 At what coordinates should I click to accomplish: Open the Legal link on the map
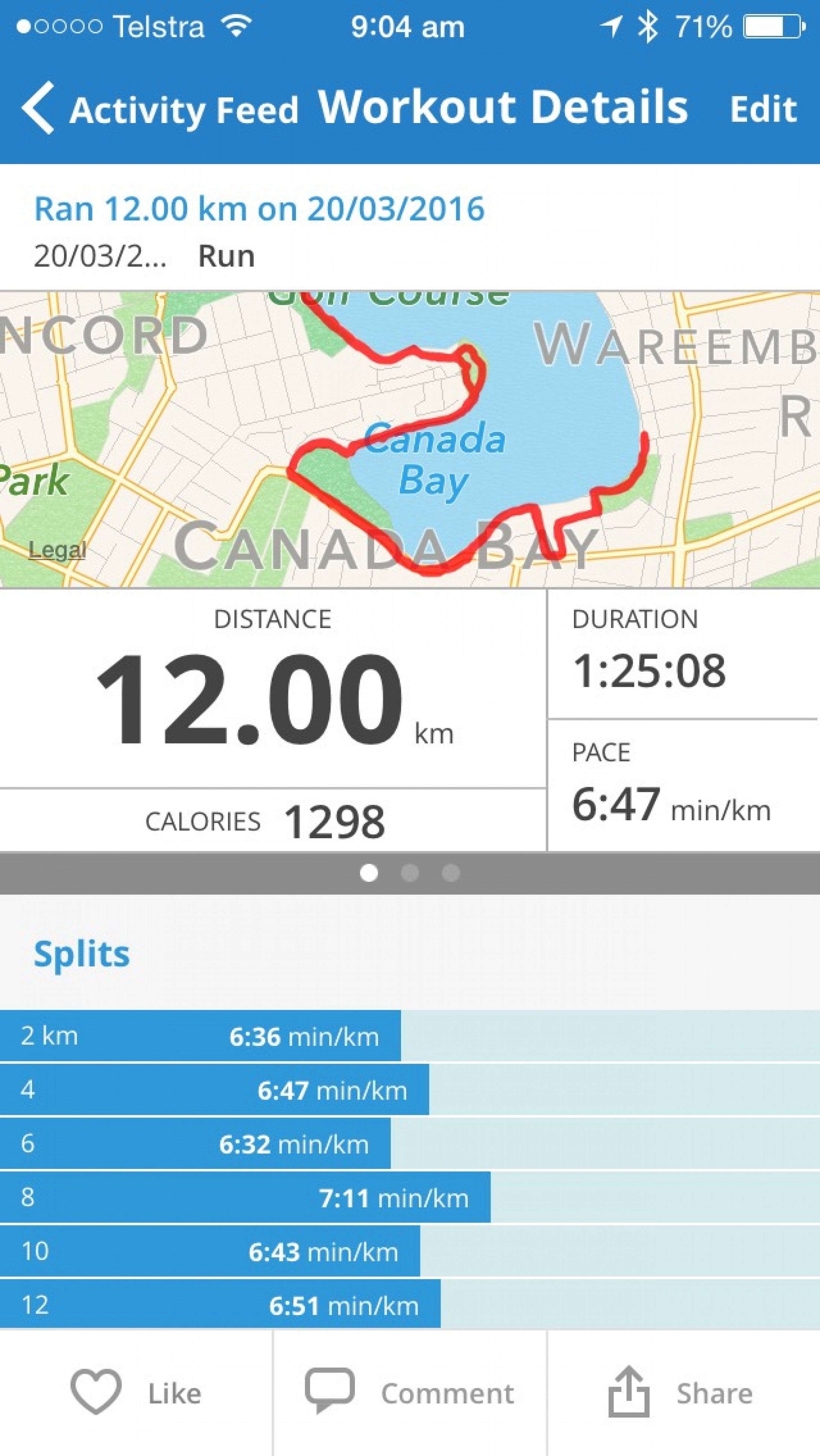[57, 549]
